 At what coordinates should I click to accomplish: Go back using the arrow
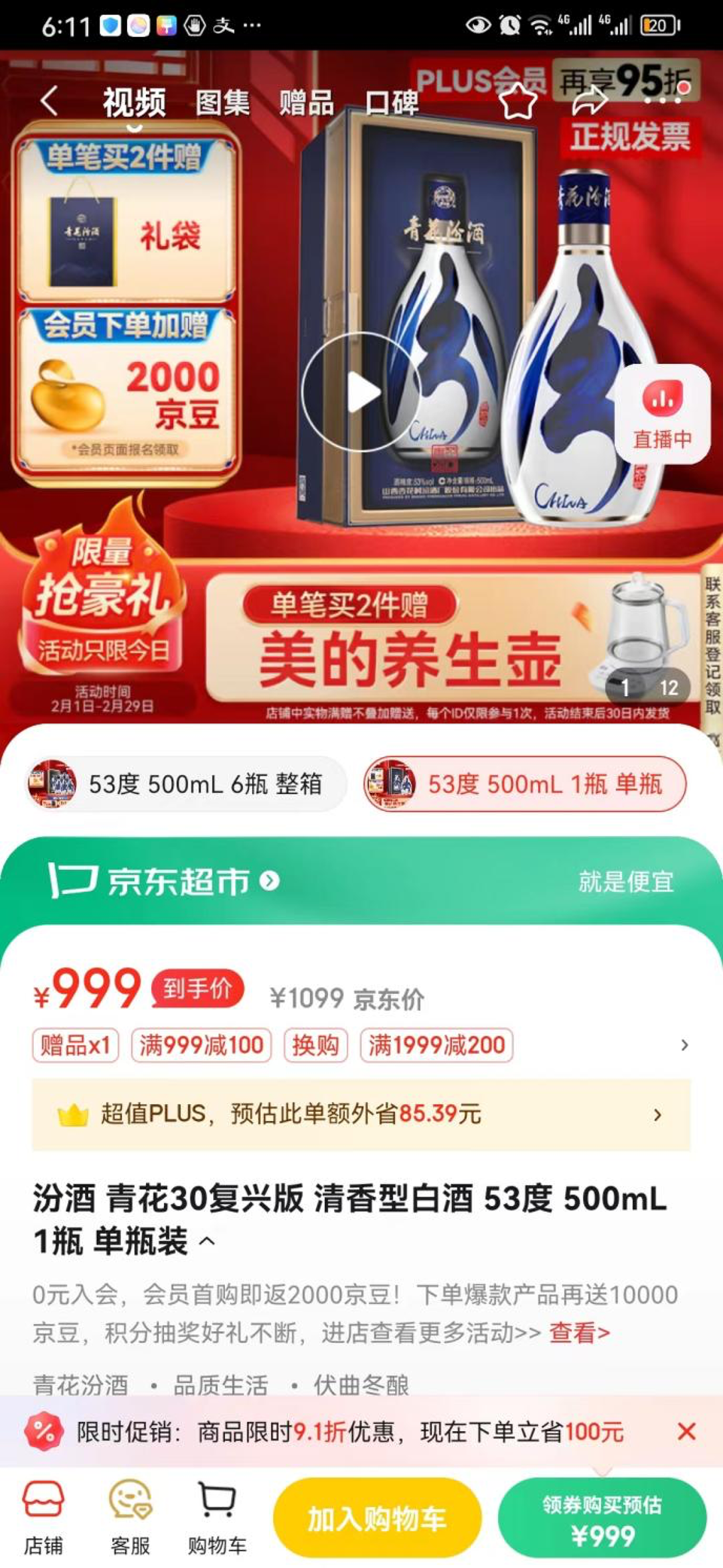(49, 102)
